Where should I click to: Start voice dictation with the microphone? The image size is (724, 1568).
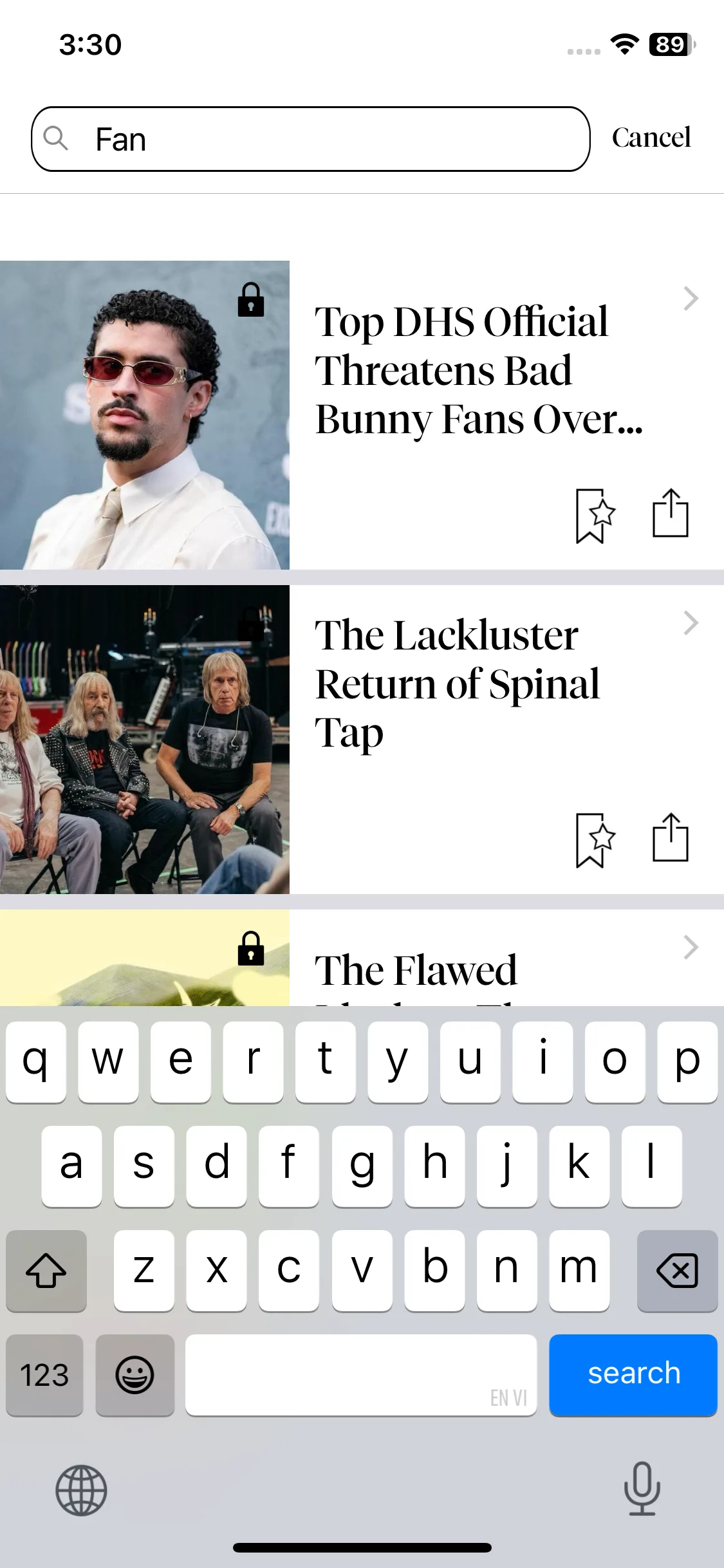(x=642, y=1489)
